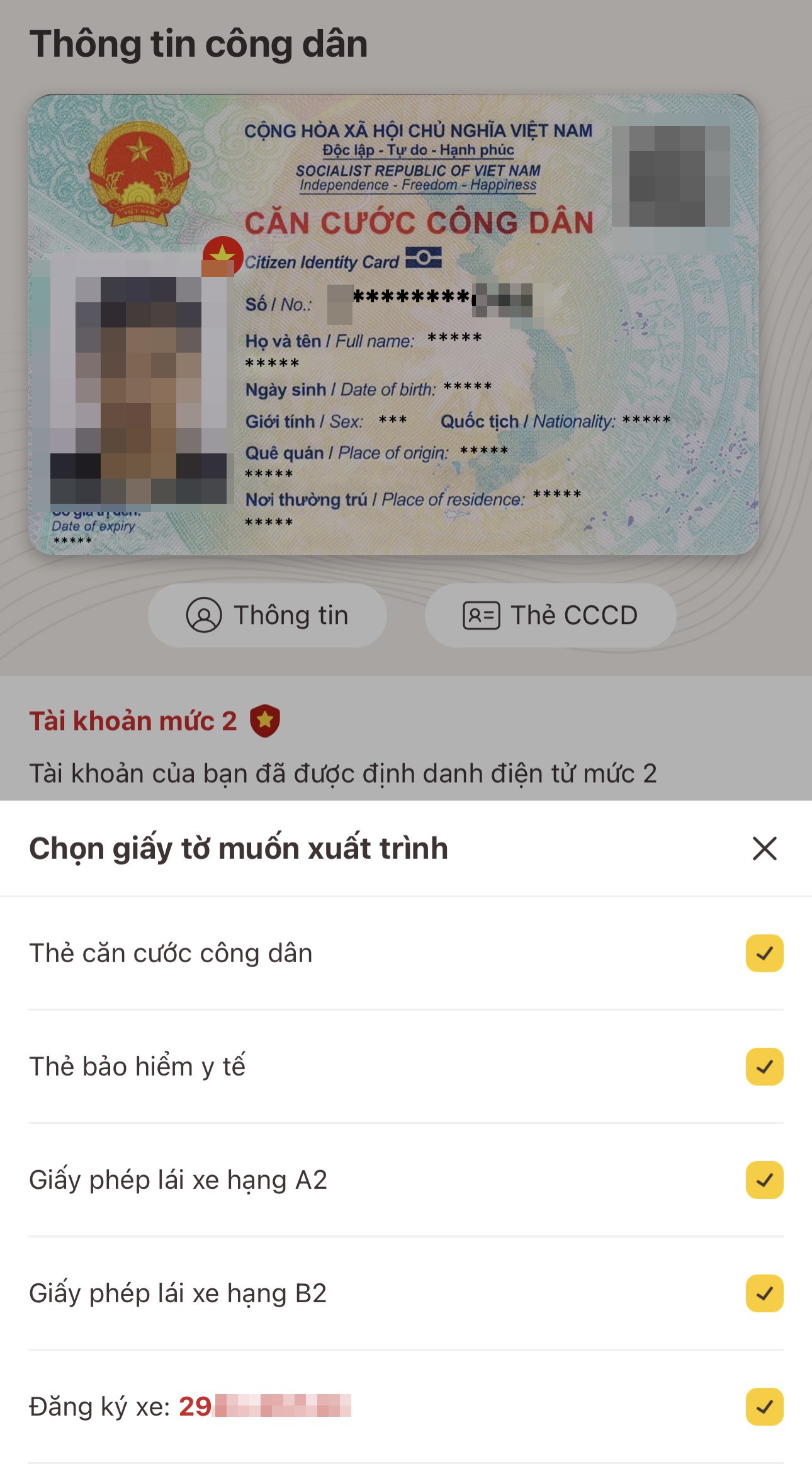Deselect Giấy phép lái xe hạng B2
Viewport: 812px width, 1471px height.
click(764, 1293)
